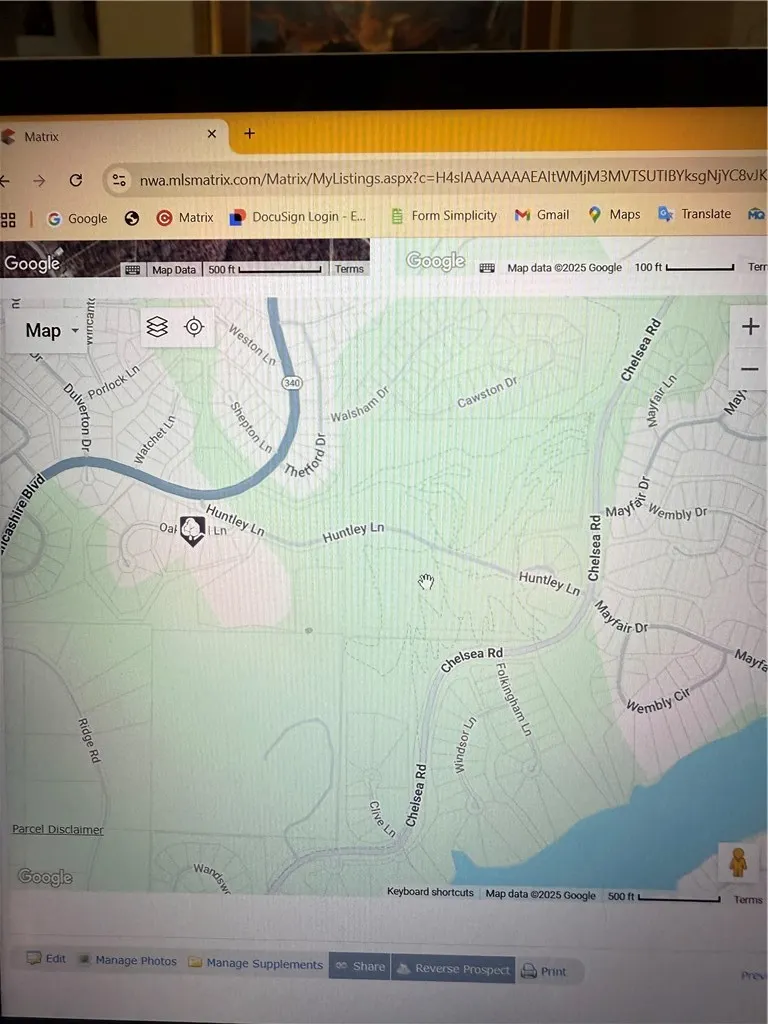
Task: Zoom in on the map
Action: click(750, 326)
